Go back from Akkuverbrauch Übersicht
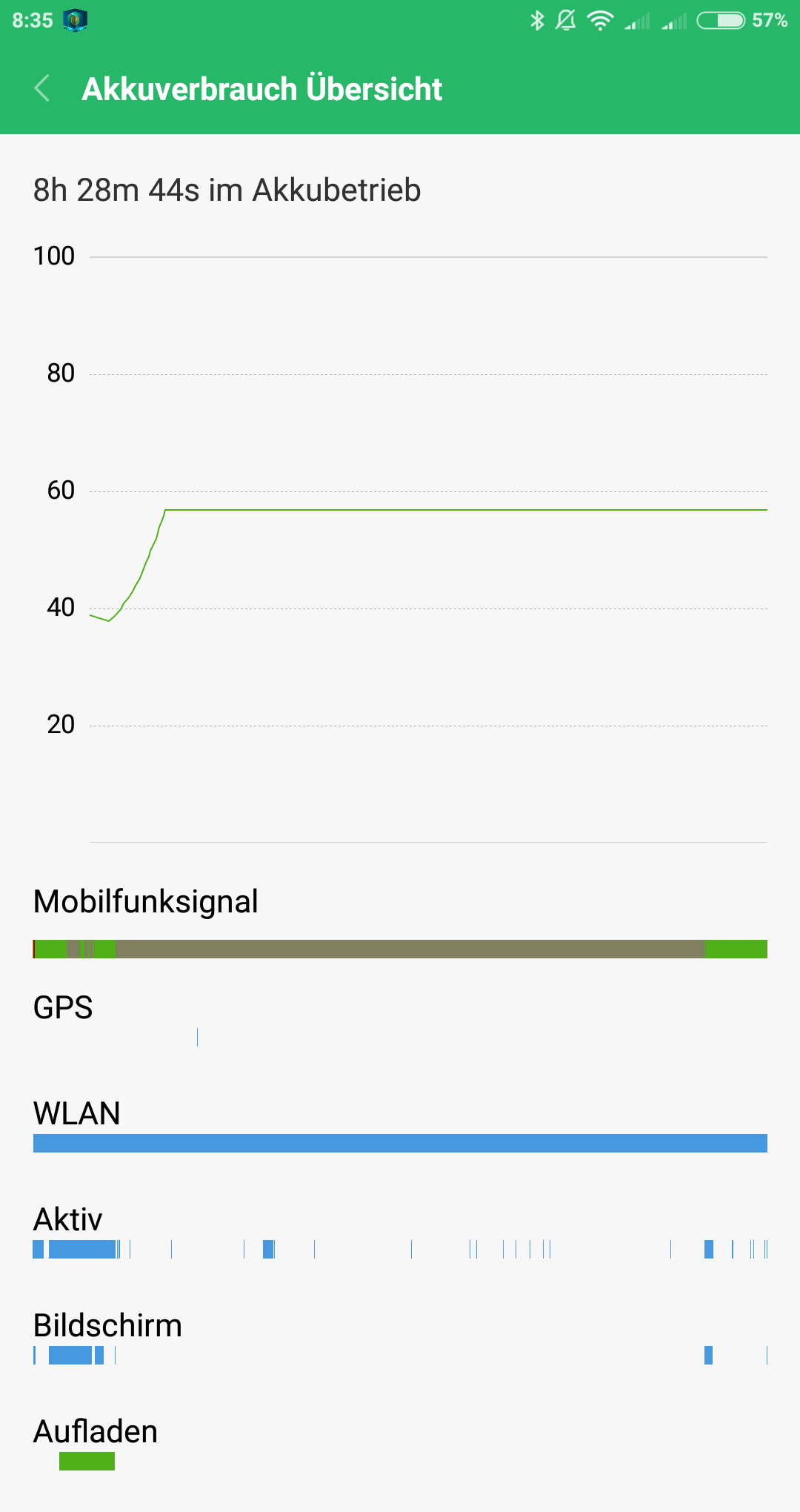The image size is (800, 1512). (42, 88)
